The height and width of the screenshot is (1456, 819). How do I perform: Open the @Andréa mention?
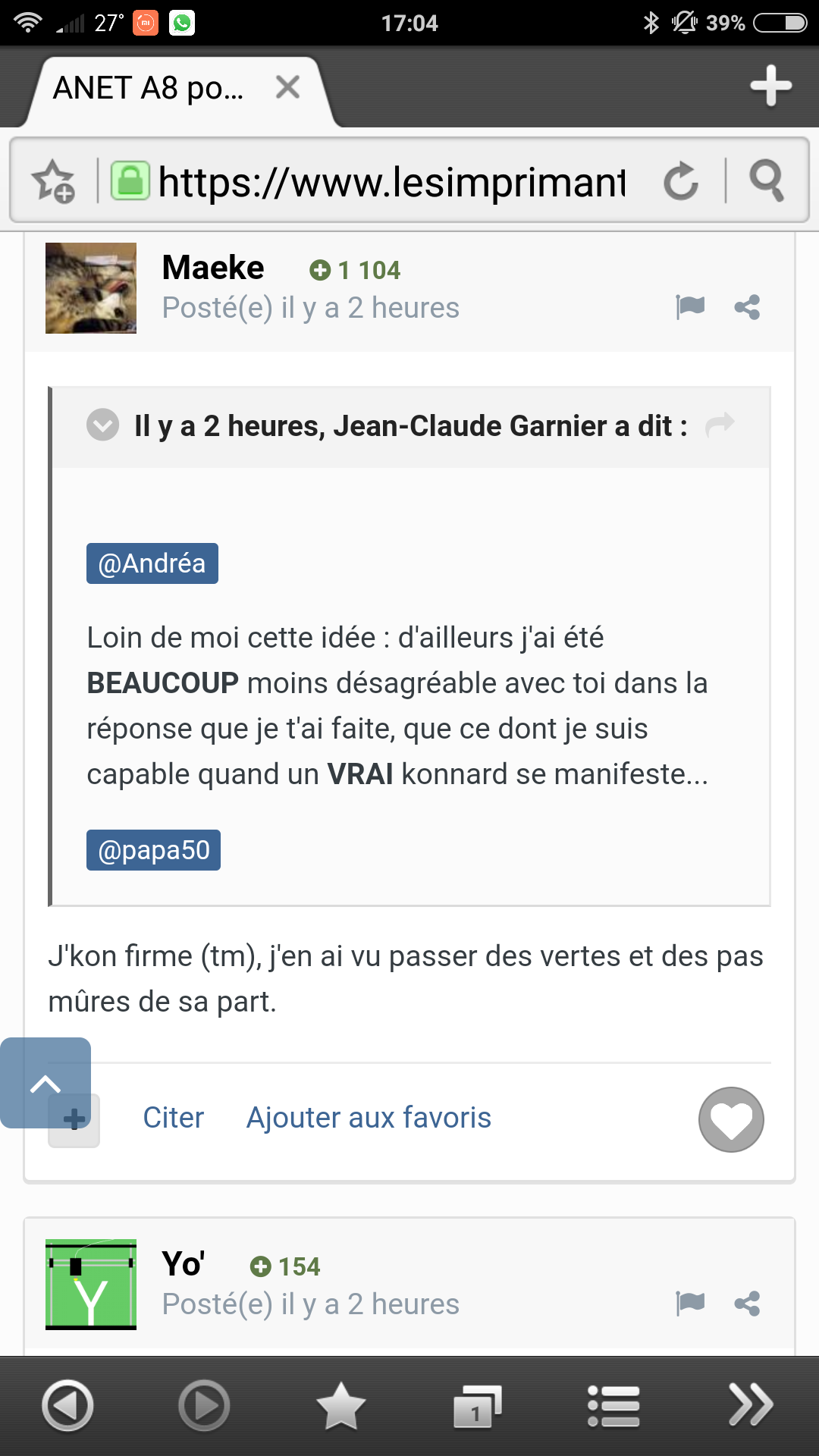click(152, 563)
